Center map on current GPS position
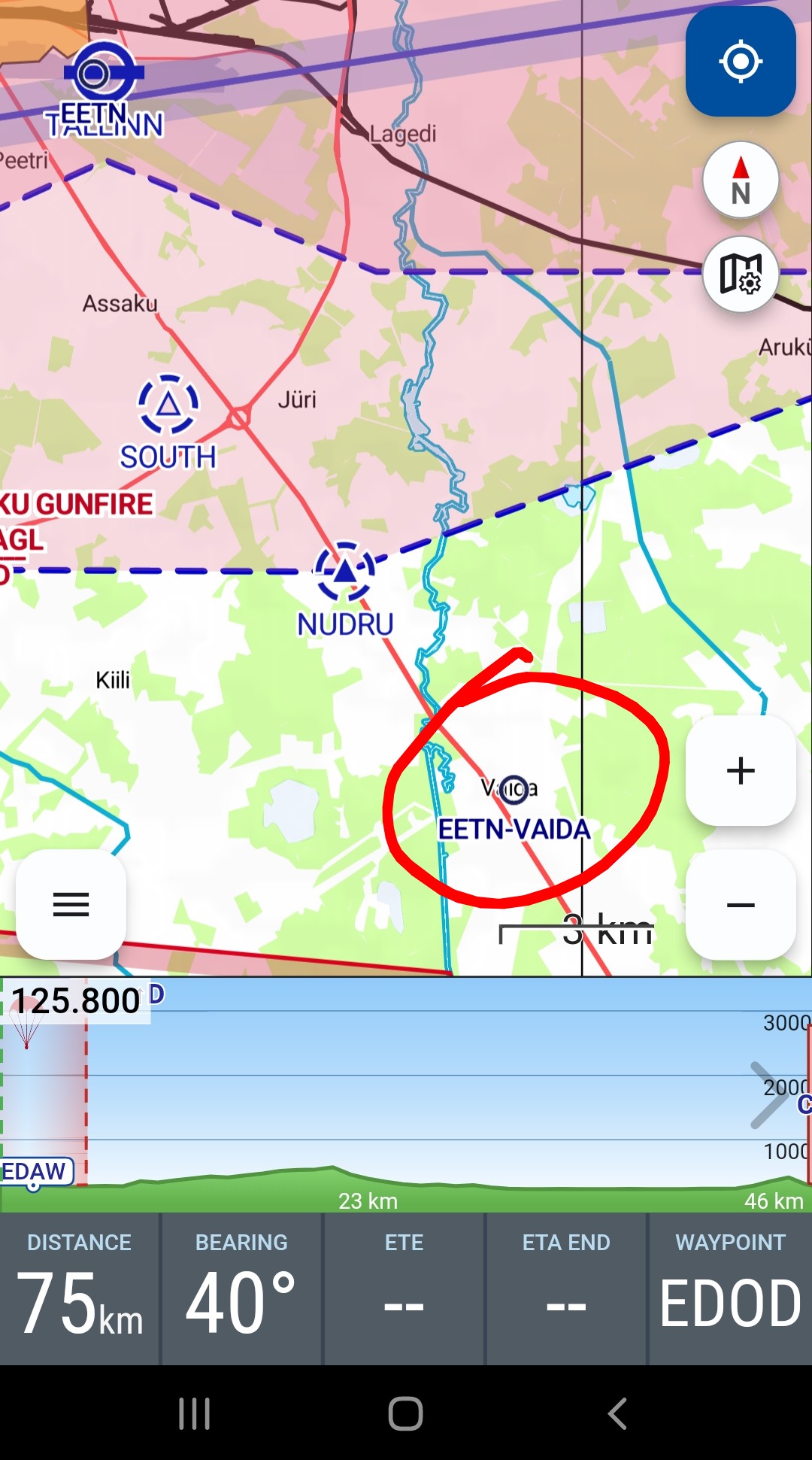 click(x=741, y=62)
